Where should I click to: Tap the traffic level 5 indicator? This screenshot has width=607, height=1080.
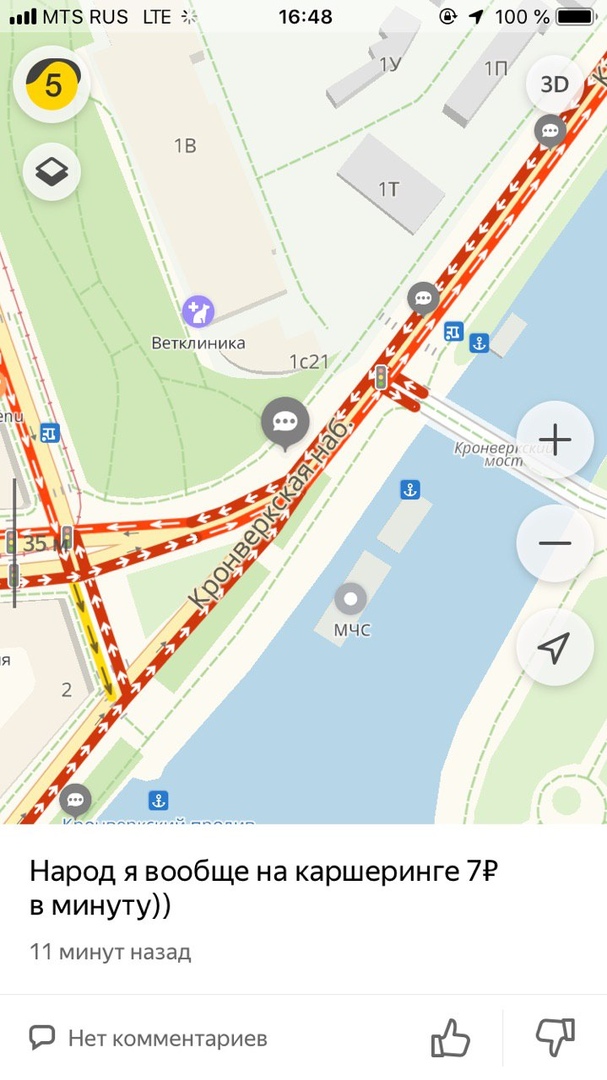(52, 85)
